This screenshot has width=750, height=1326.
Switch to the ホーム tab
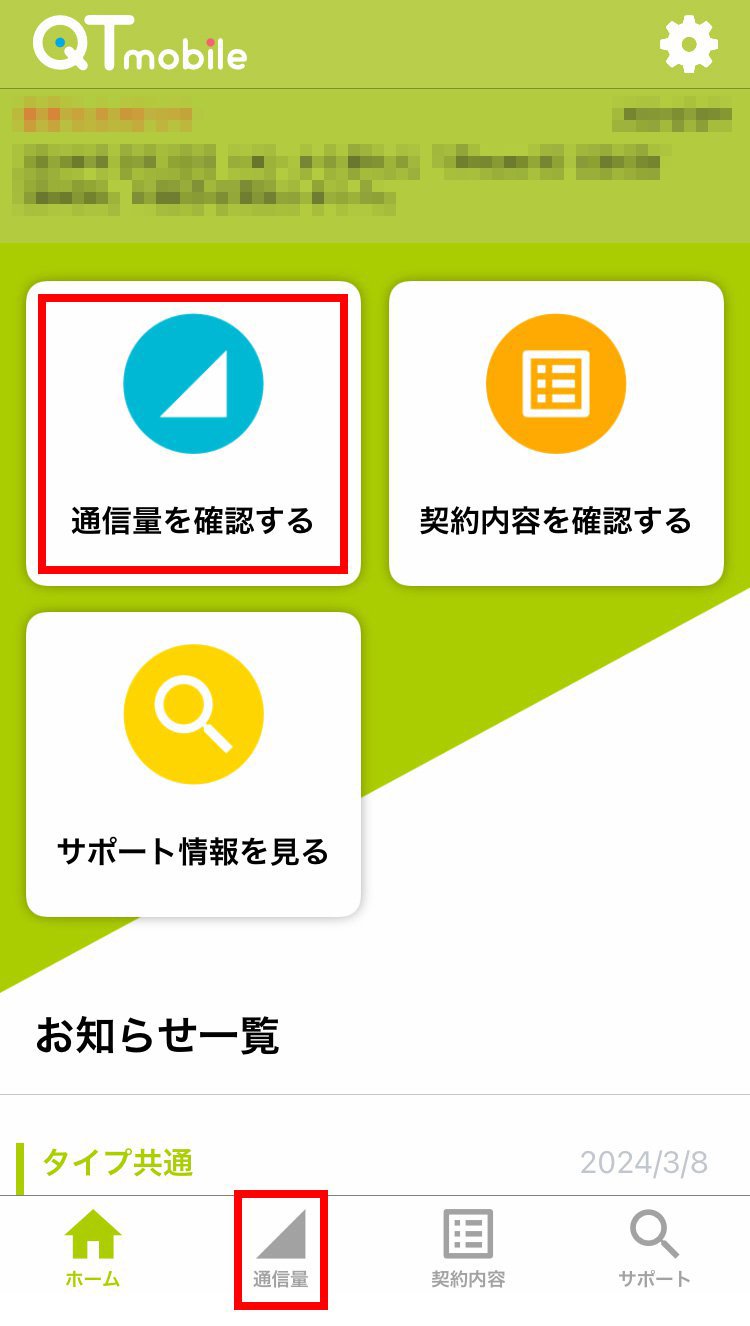click(93, 1250)
